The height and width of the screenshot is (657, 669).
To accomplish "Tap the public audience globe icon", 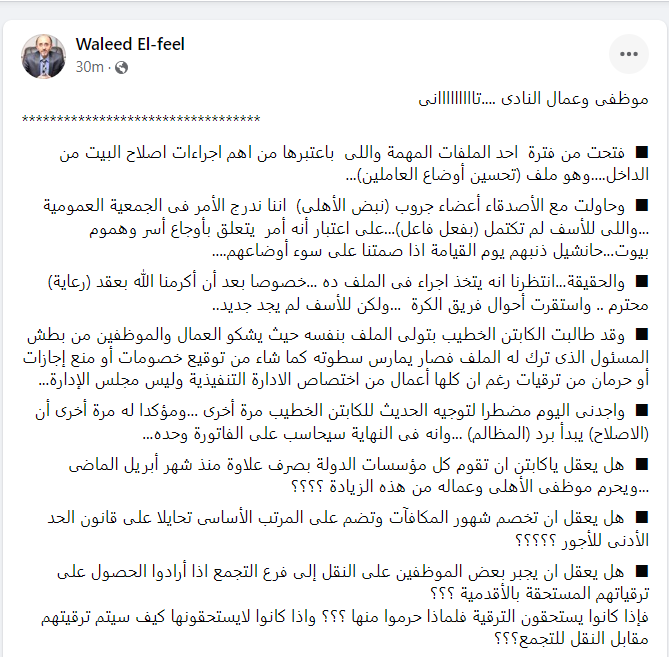I will coord(122,67).
